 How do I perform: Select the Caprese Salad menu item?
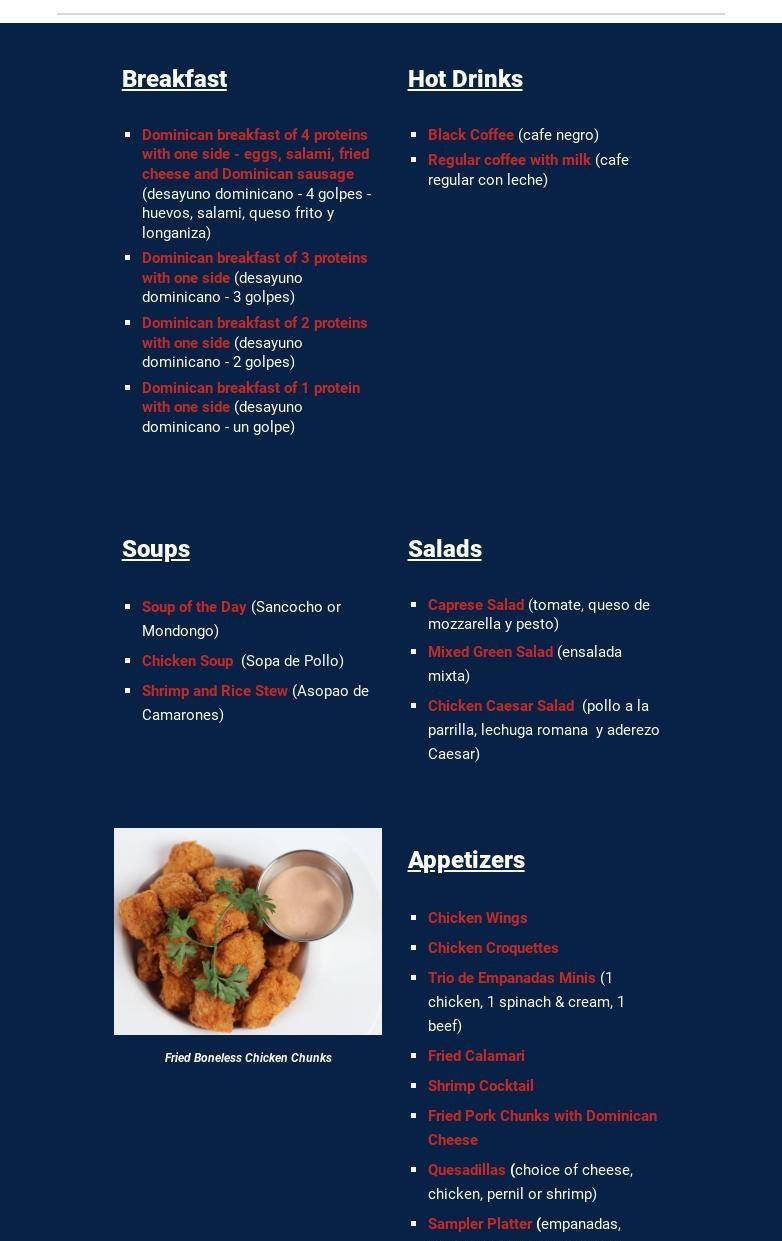coord(476,605)
